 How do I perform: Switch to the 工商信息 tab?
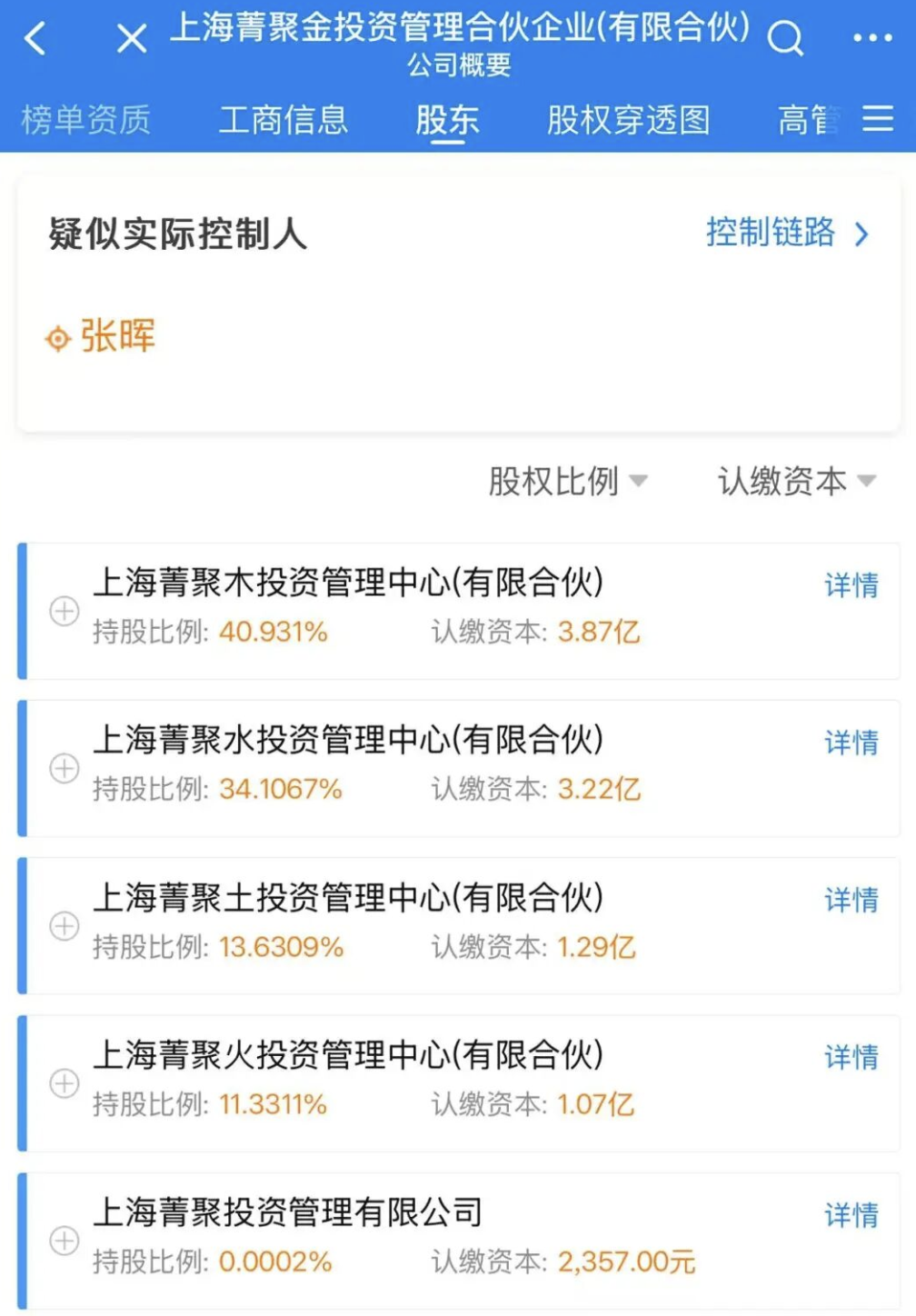[x=284, y=120]
